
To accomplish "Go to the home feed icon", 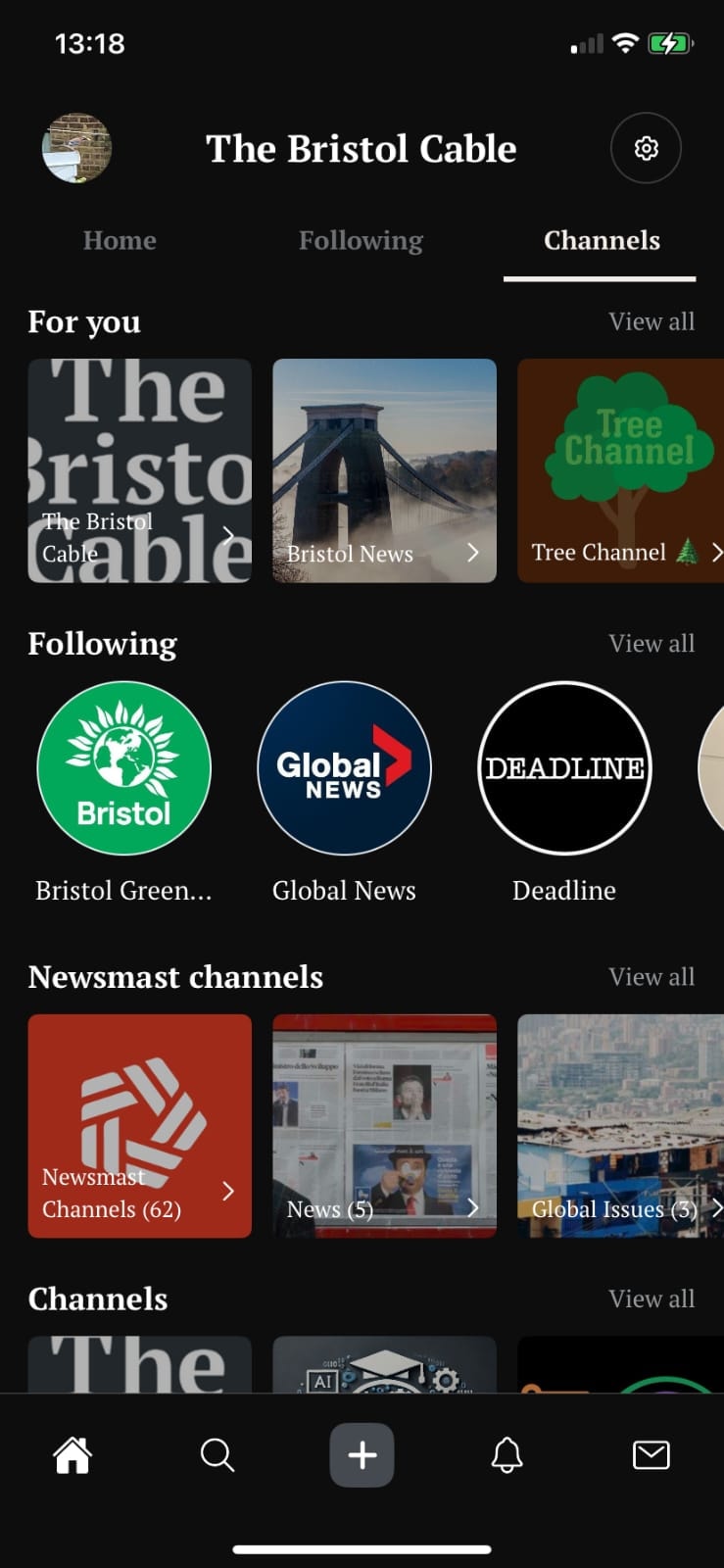I will (72, 1455).
